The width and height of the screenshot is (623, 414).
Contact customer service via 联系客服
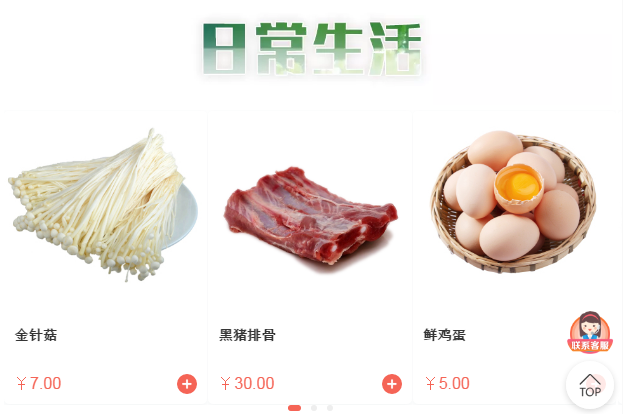point(590,334)
